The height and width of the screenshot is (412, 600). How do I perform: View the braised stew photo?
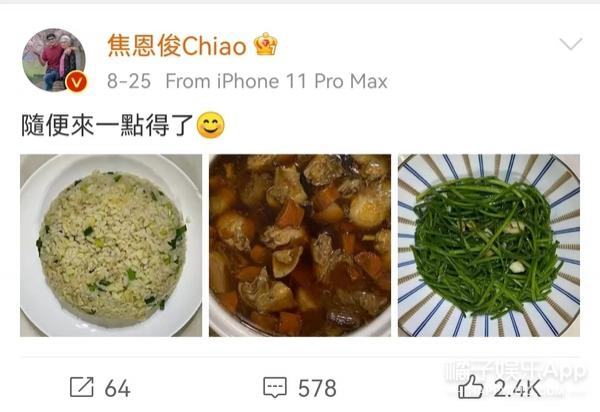pyautogui.click(x=299, y=245)
